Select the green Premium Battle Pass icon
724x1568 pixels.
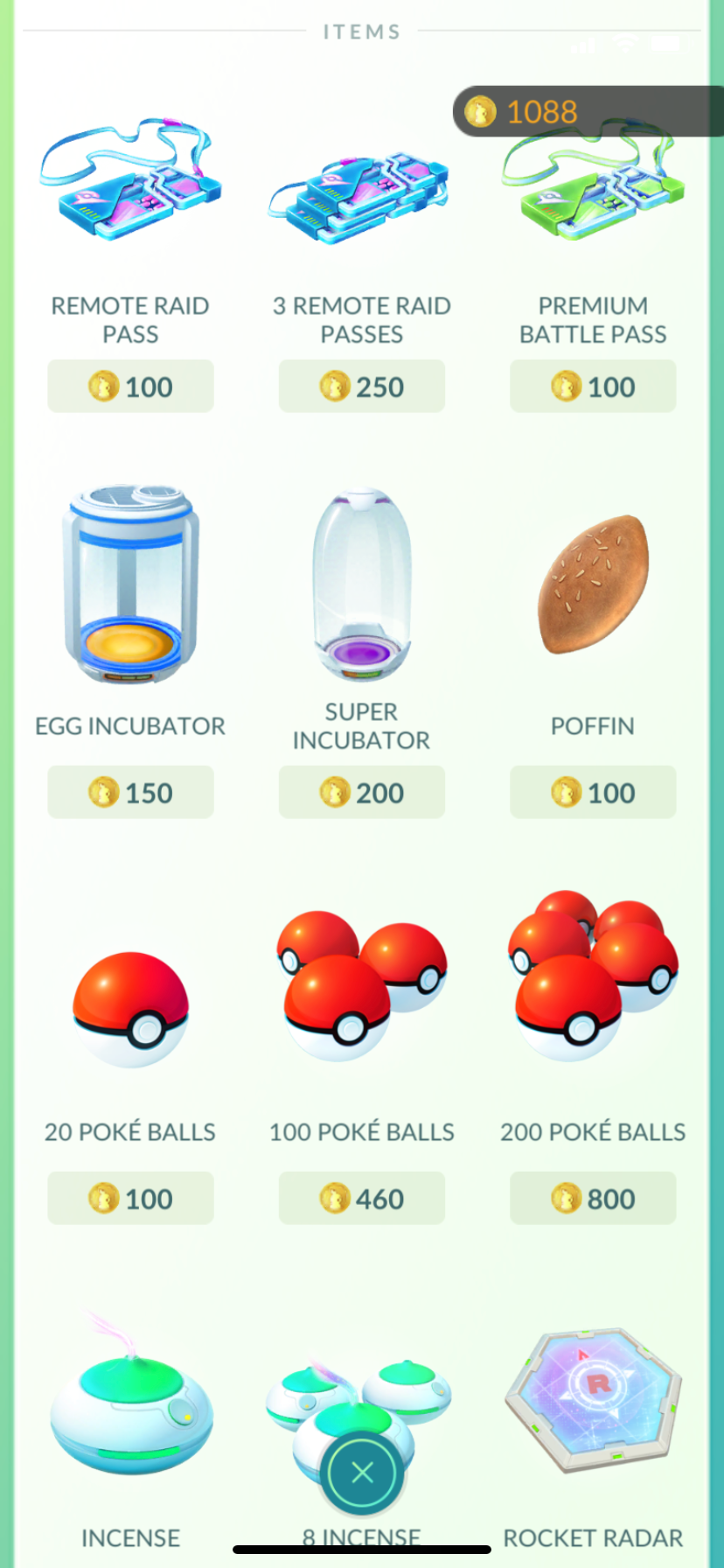pos(592,184)
